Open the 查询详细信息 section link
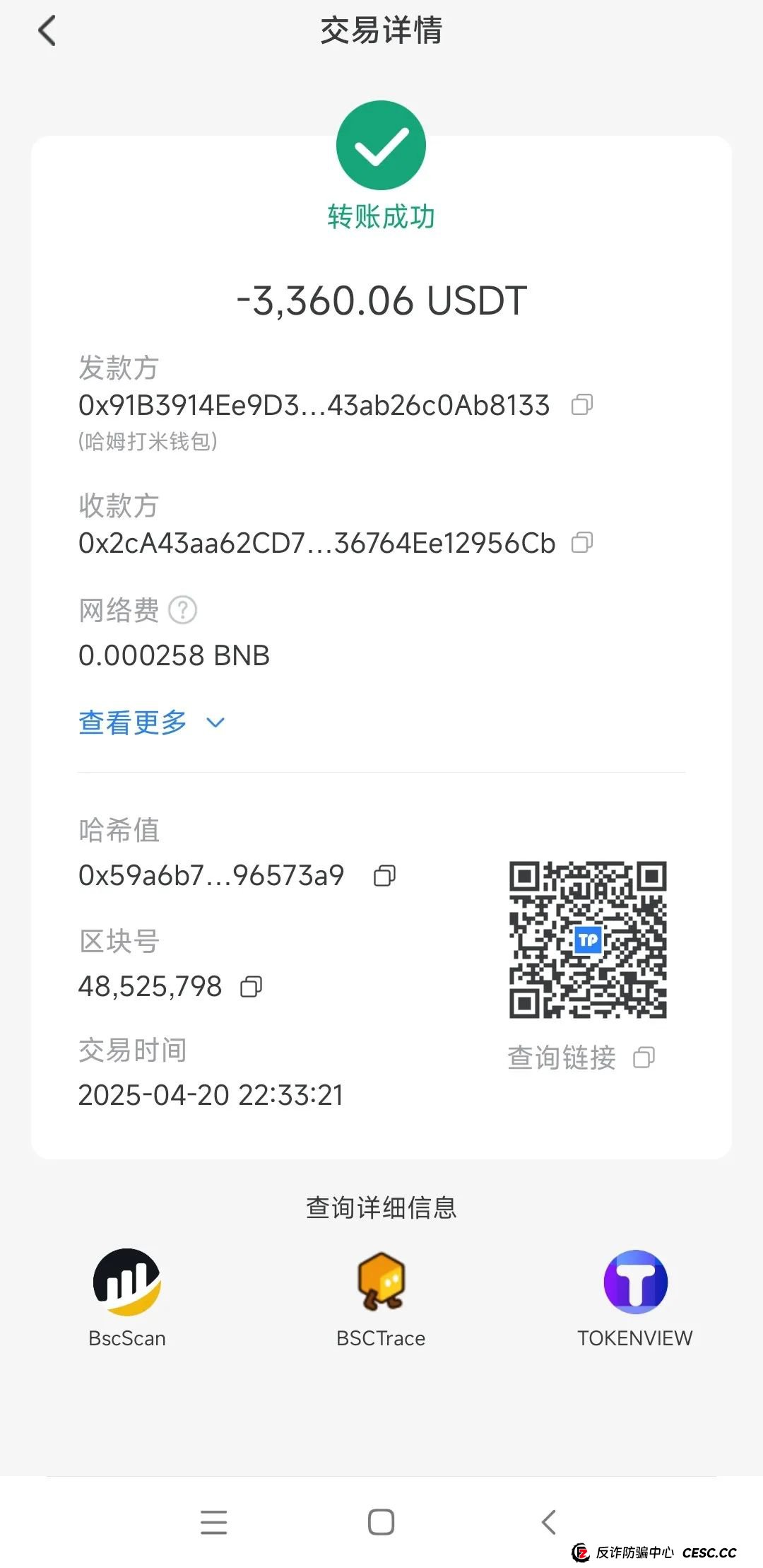 click(381, 1207)
